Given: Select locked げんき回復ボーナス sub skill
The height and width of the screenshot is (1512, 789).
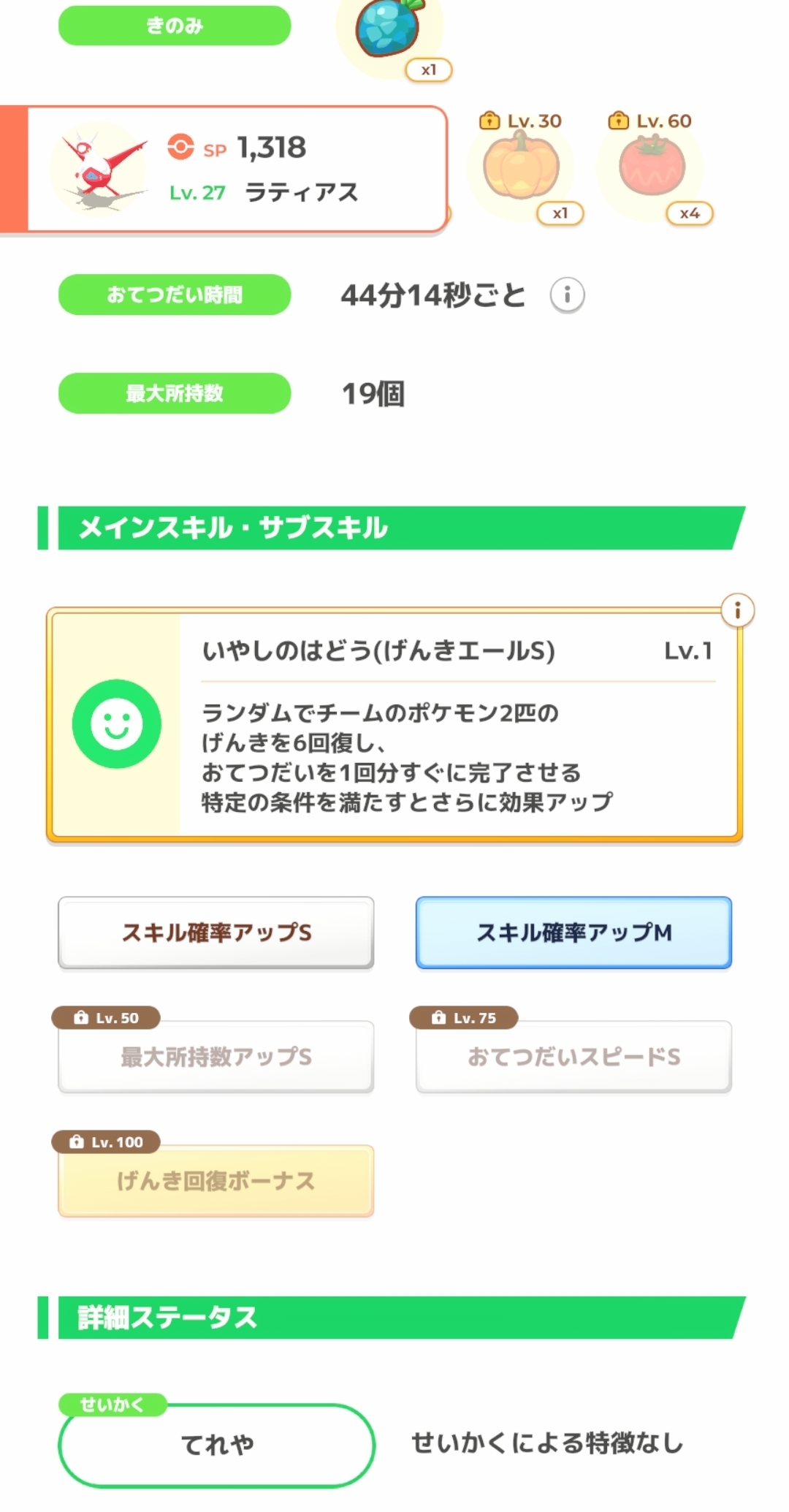Looking at the screenshot, I should [x=216, y=1181].
